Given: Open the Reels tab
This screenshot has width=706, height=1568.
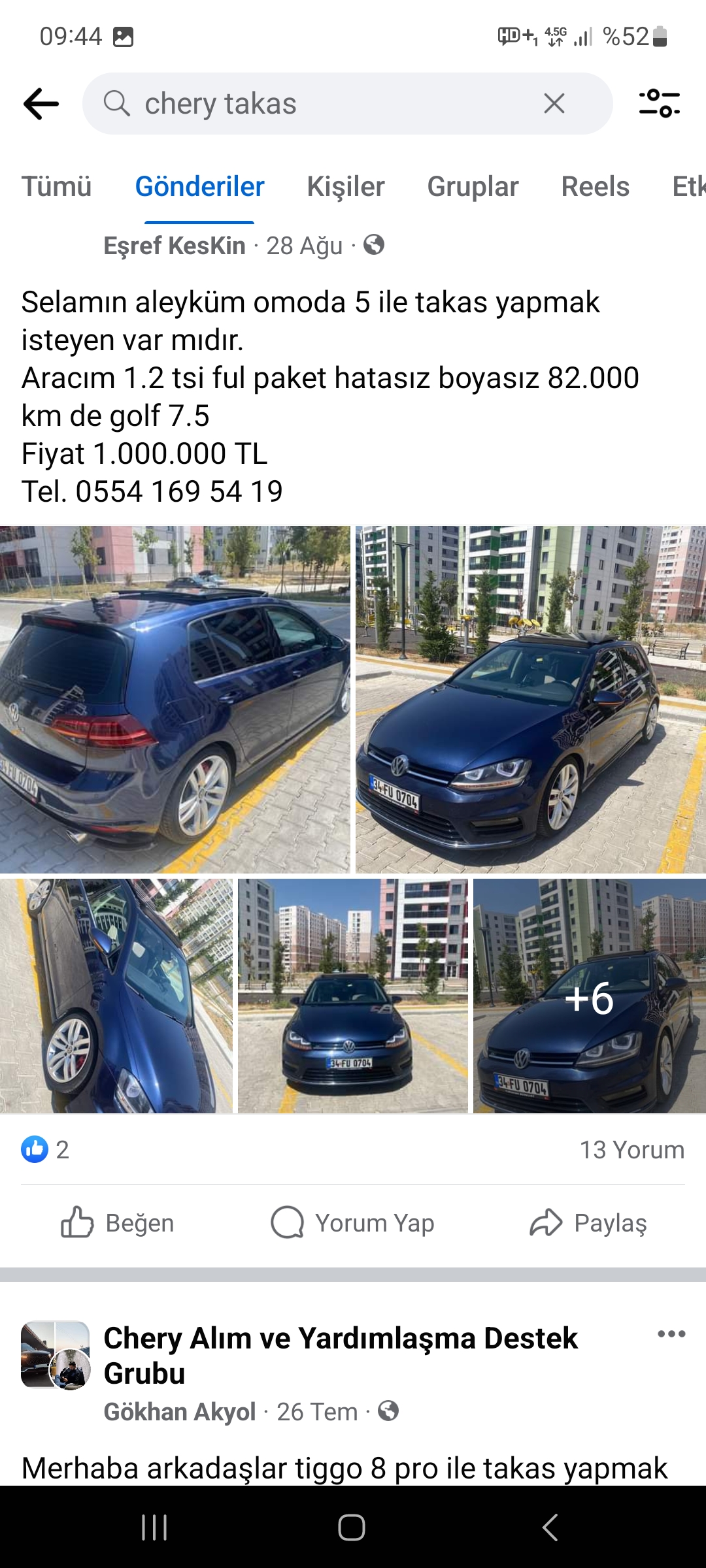Looking at the screenshot, I should (595, 187).
